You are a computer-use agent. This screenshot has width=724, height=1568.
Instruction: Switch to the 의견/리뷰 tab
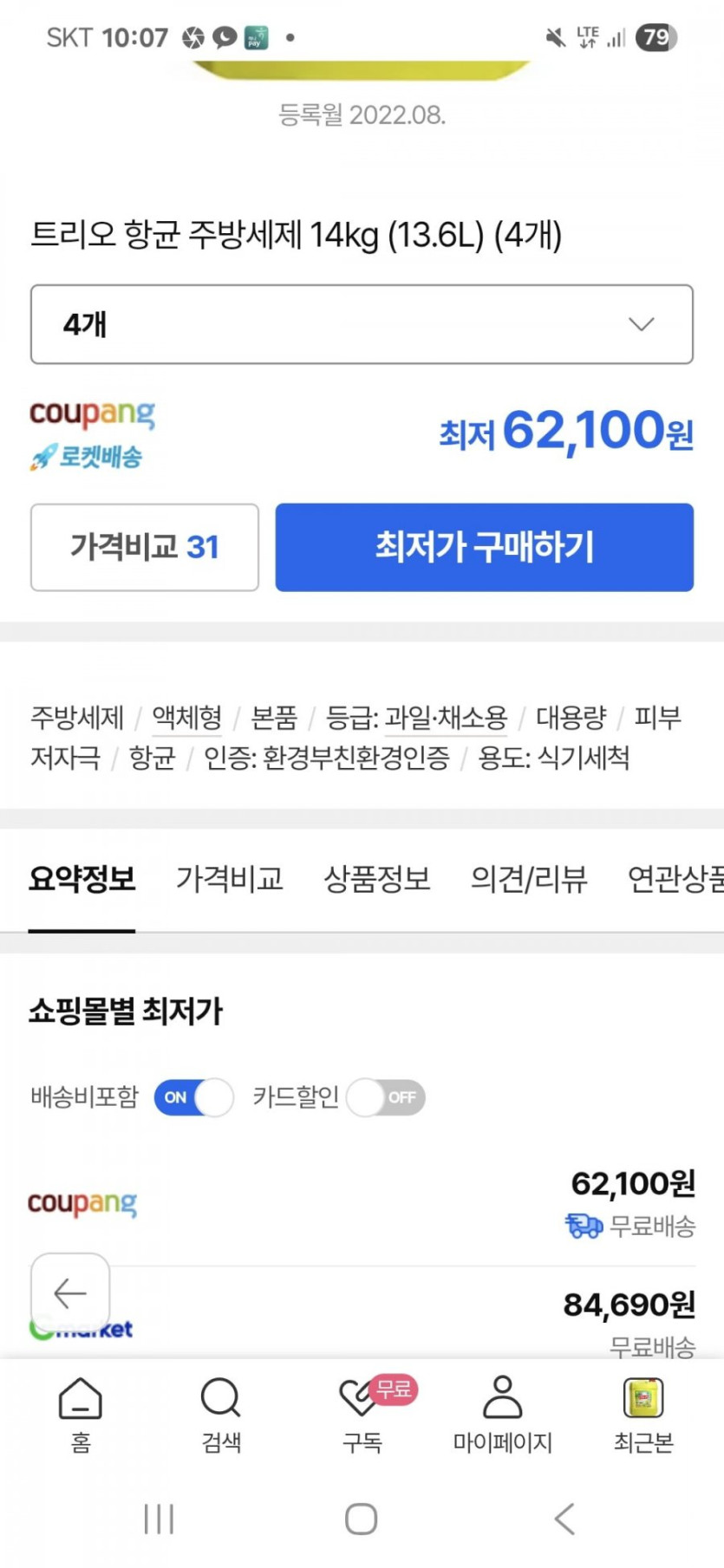(x=529, y=880)
